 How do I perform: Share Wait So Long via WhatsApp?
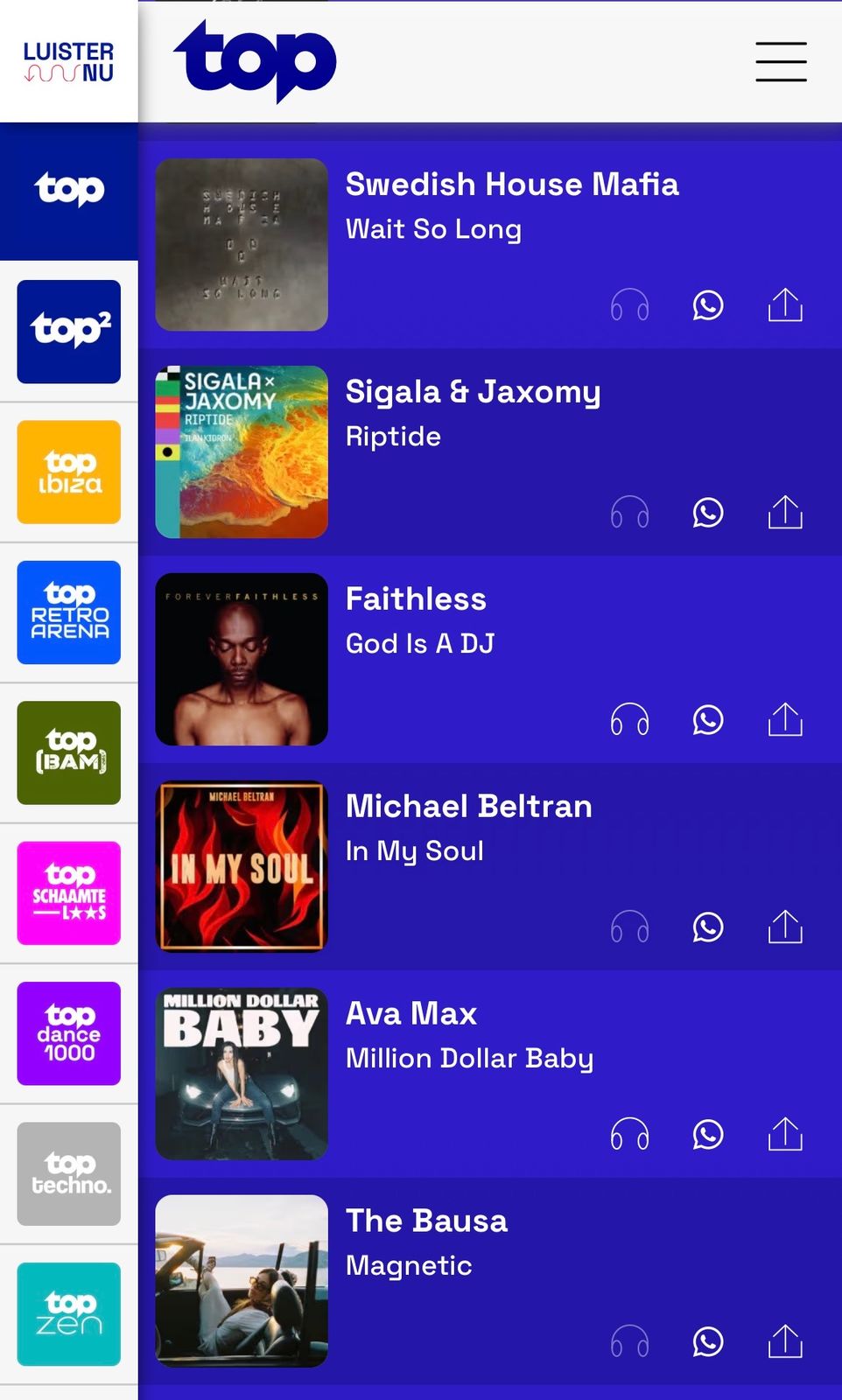click(x=707, y=305)
